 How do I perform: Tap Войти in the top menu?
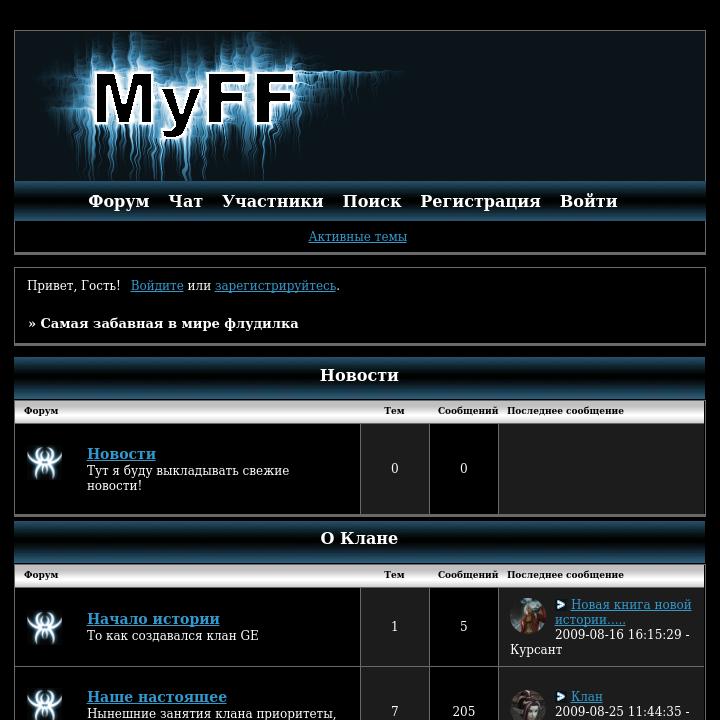click(588, 201)
